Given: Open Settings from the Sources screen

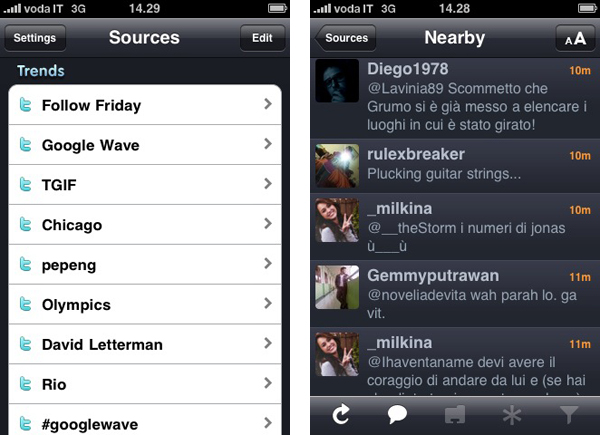Looking at the screenshot, I should pyautogui.click(x=34, y=38).
